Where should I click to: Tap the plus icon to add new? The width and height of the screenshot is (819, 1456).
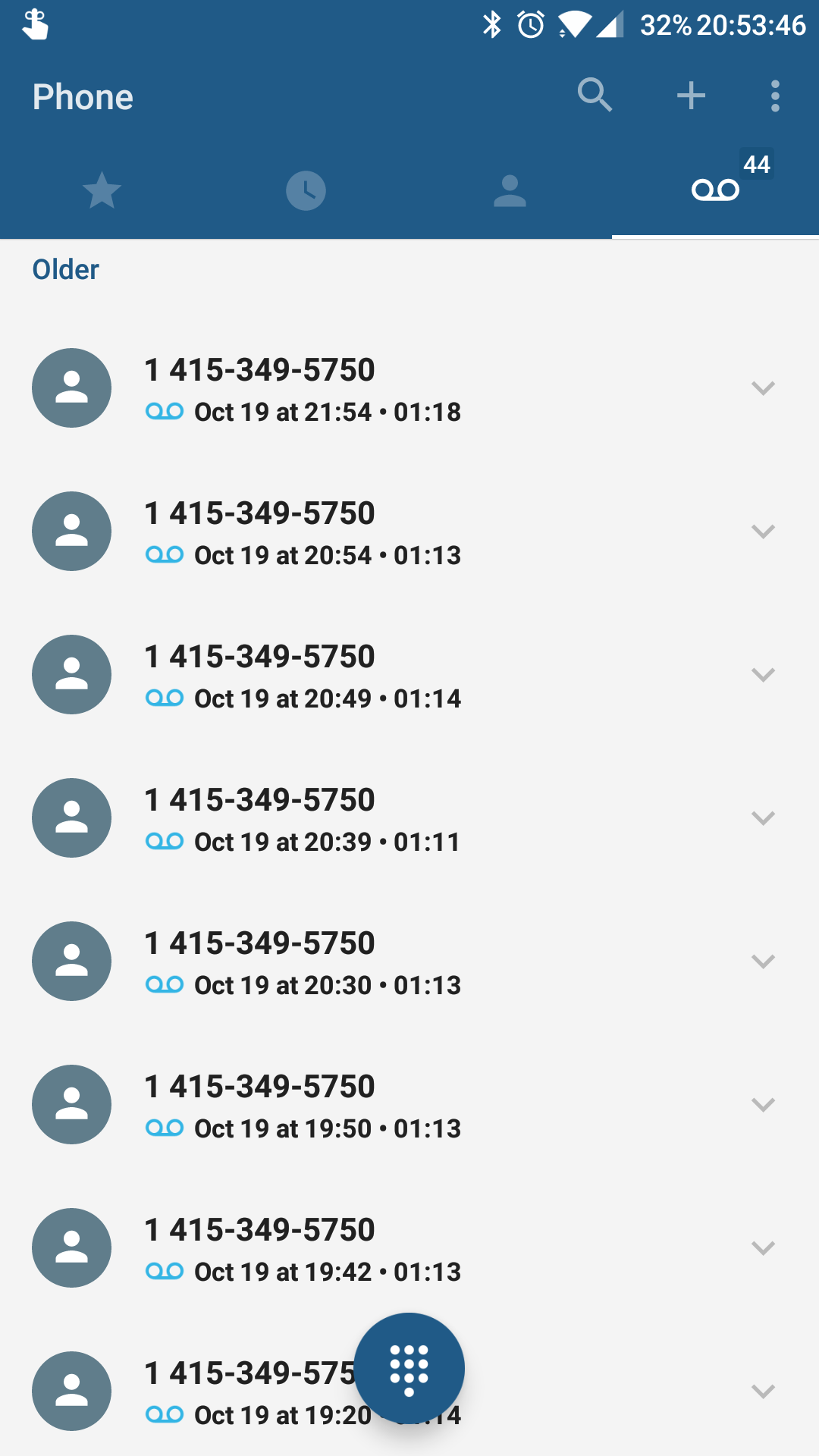[691, 96]
